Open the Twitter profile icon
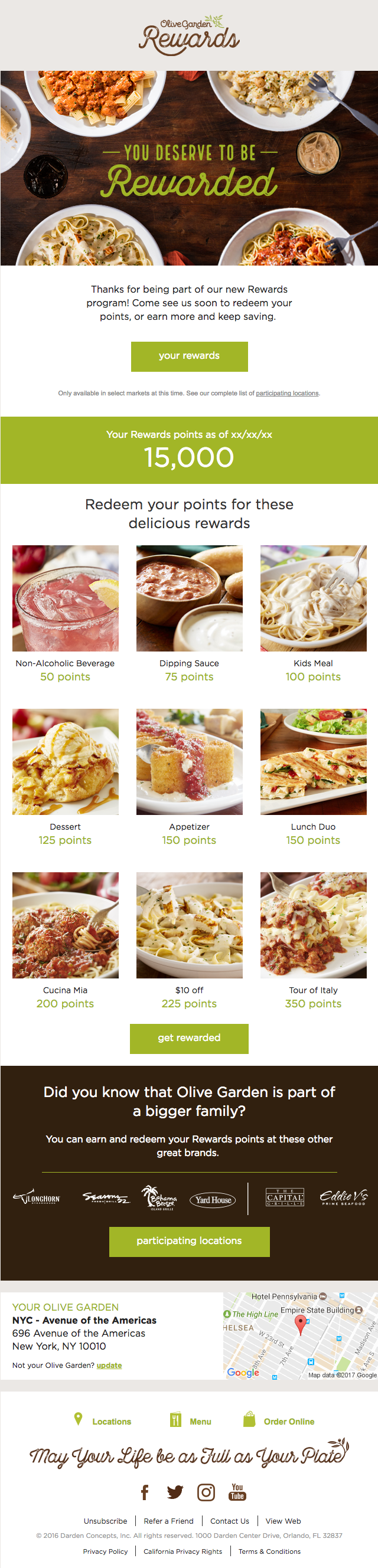 click(175, 1492)
